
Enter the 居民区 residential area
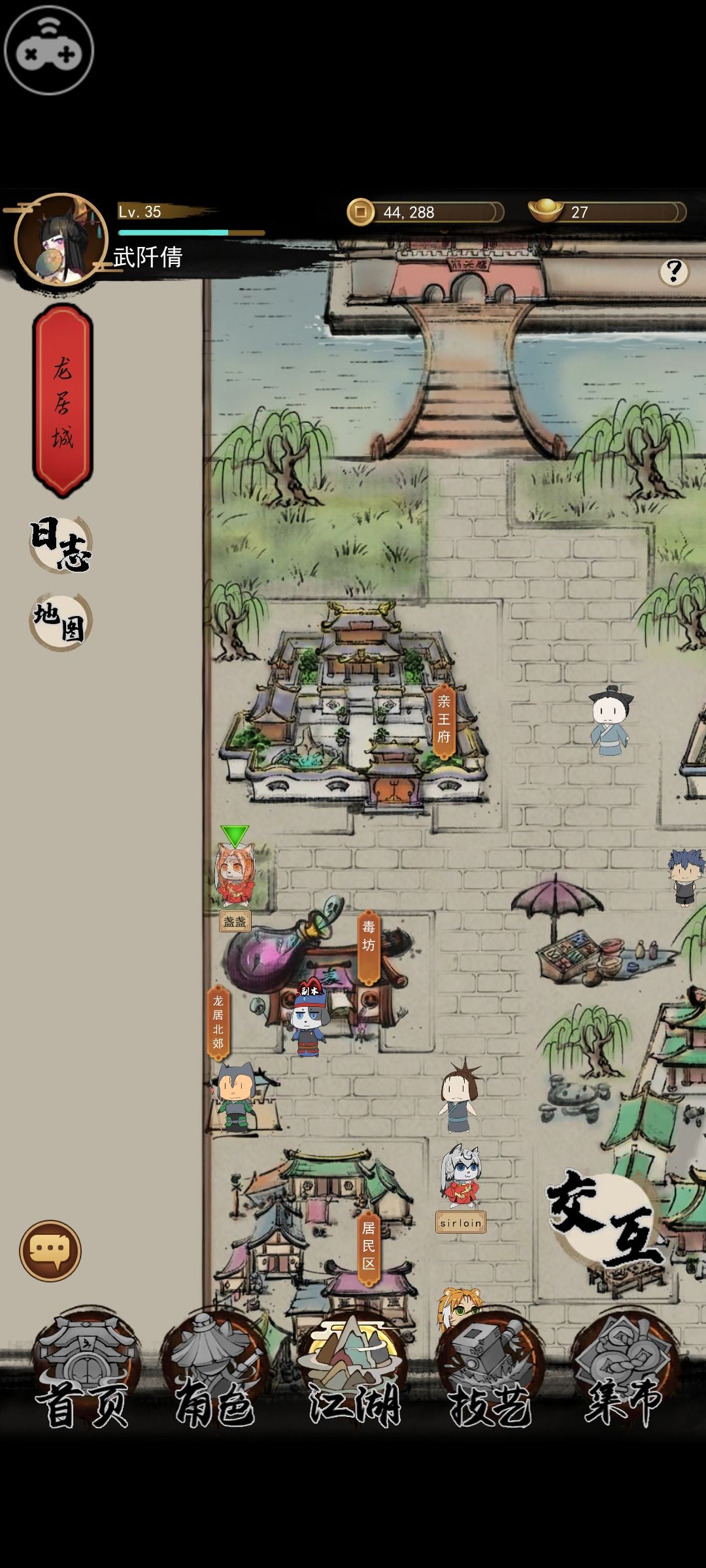(x=369, y=1247)
